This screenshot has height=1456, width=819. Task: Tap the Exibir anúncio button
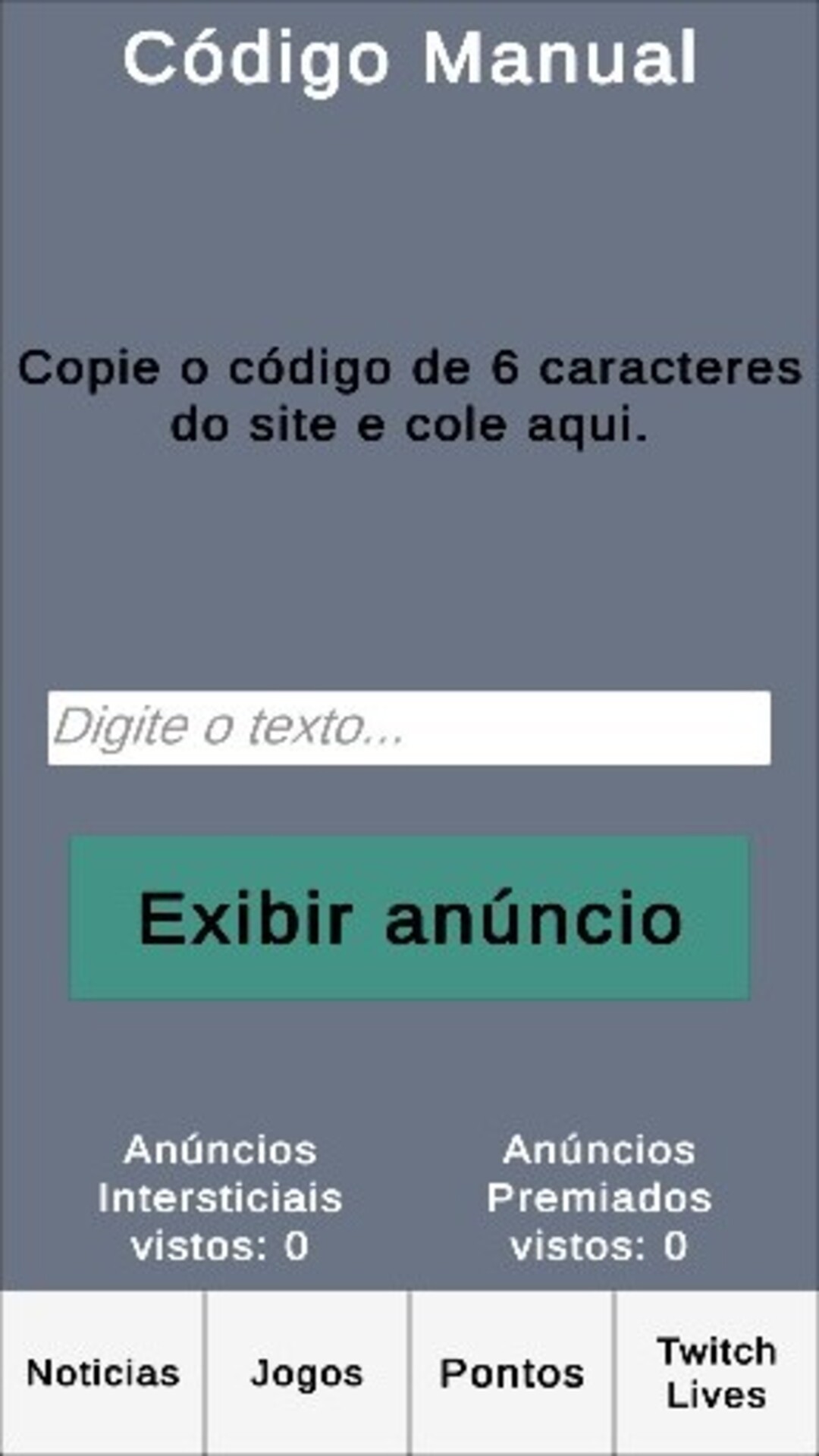coord(409,918)
